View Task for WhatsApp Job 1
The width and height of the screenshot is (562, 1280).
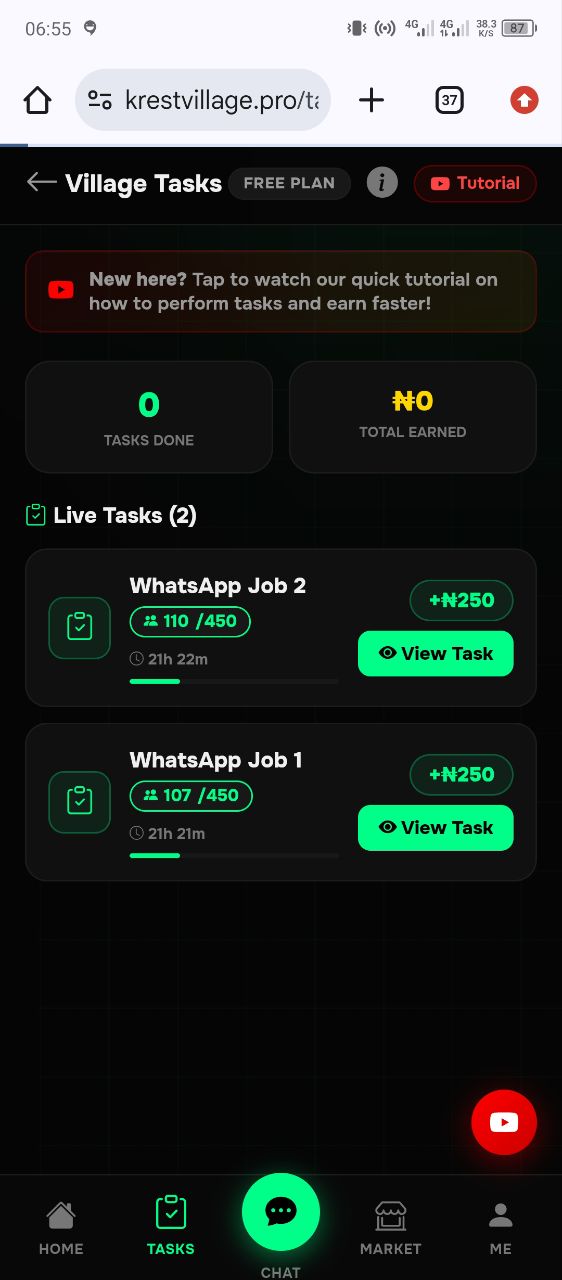(436, 827)
